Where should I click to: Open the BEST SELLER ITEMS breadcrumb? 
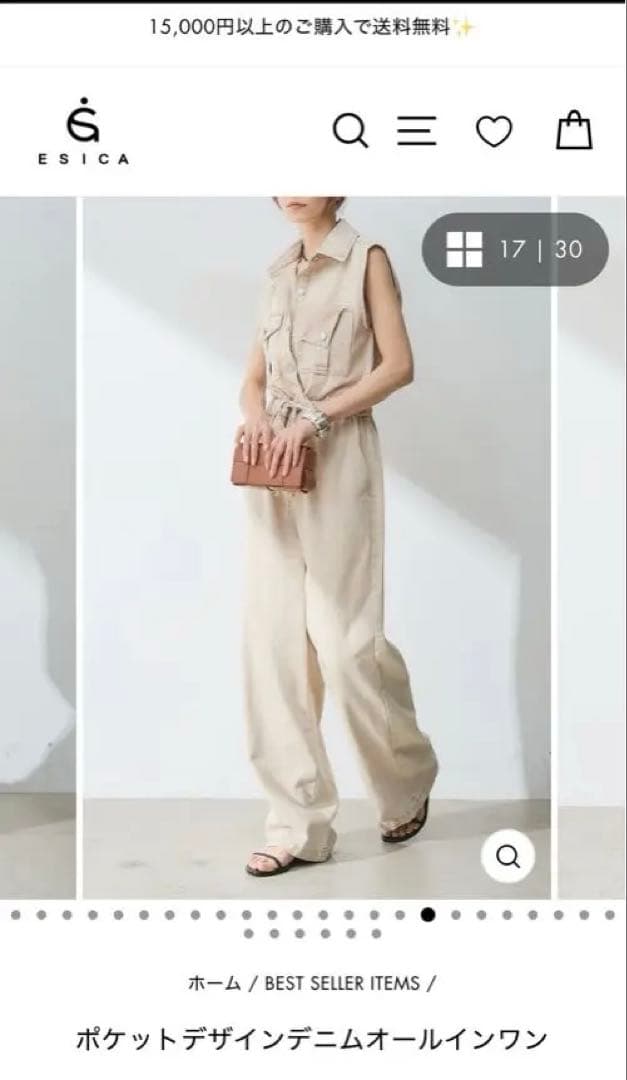point(342,983)
